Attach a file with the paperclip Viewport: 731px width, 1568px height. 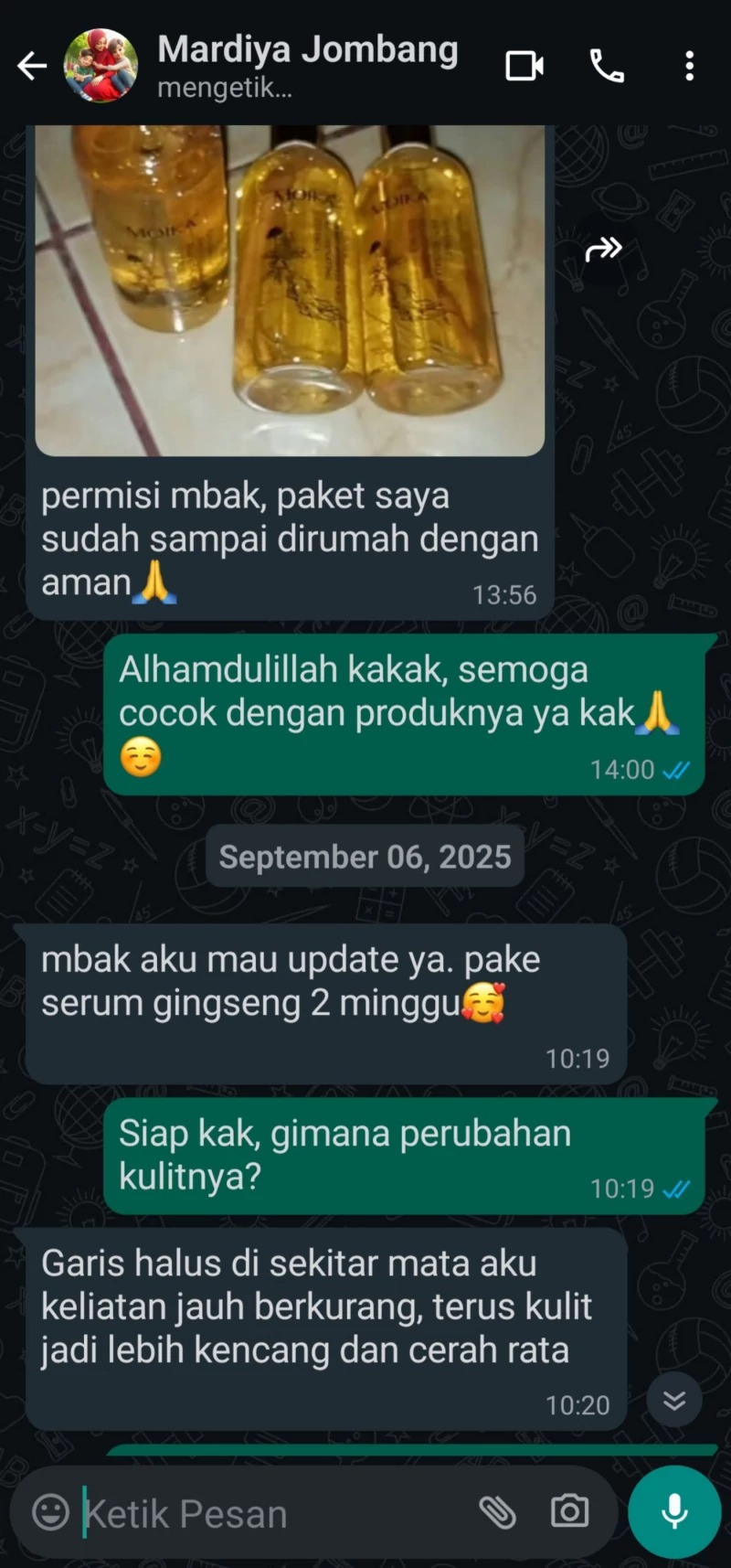click(498, 1512)
